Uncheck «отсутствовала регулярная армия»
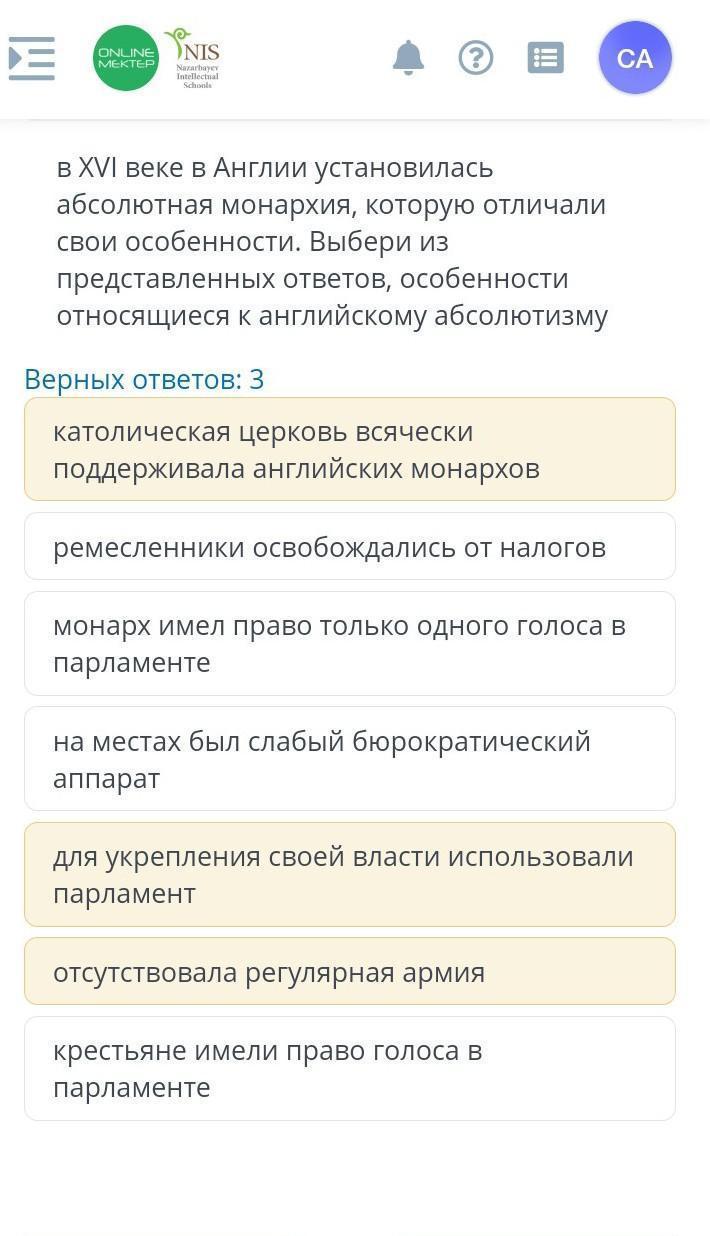This screenshot has height=1236, width=710. 349,971
